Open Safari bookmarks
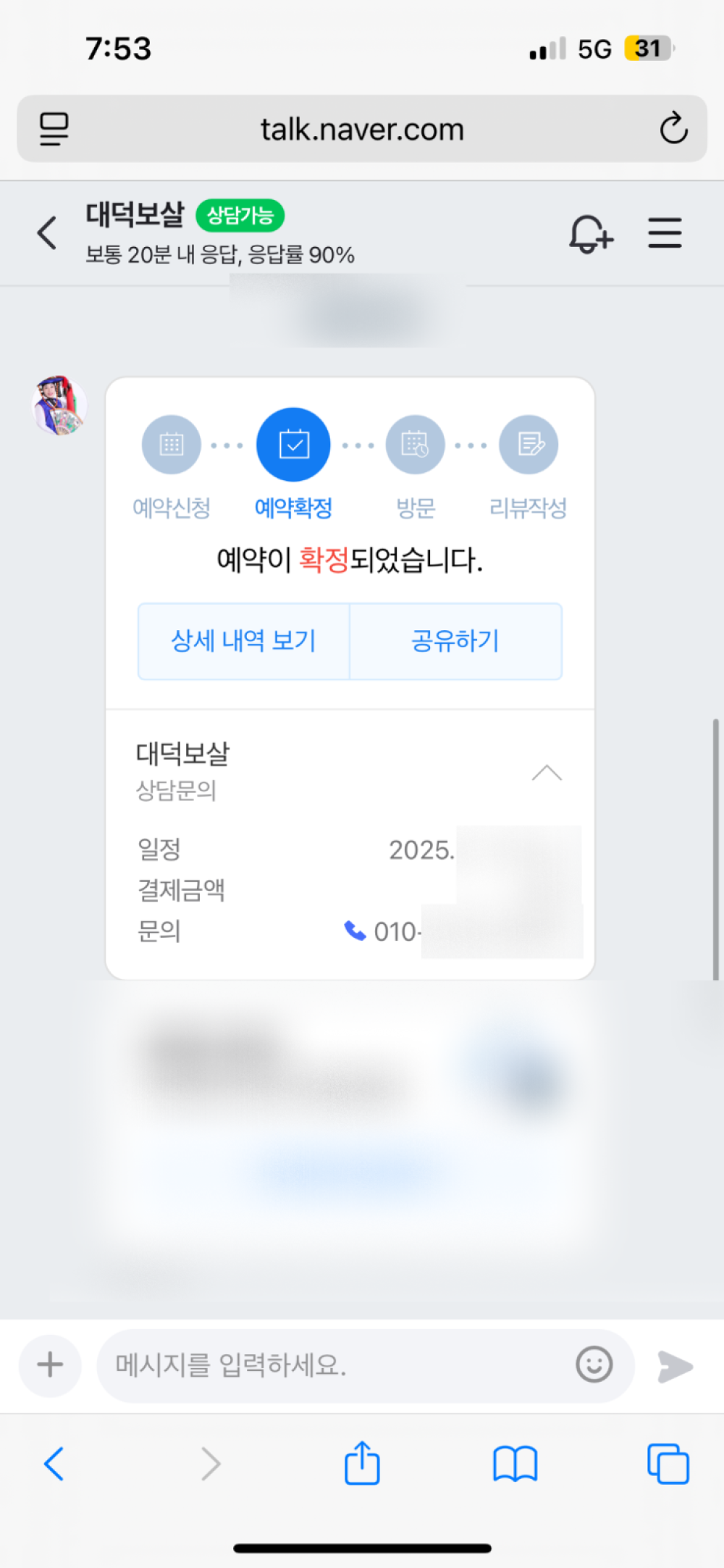 pyautogui.click(x=515, y=1464)
